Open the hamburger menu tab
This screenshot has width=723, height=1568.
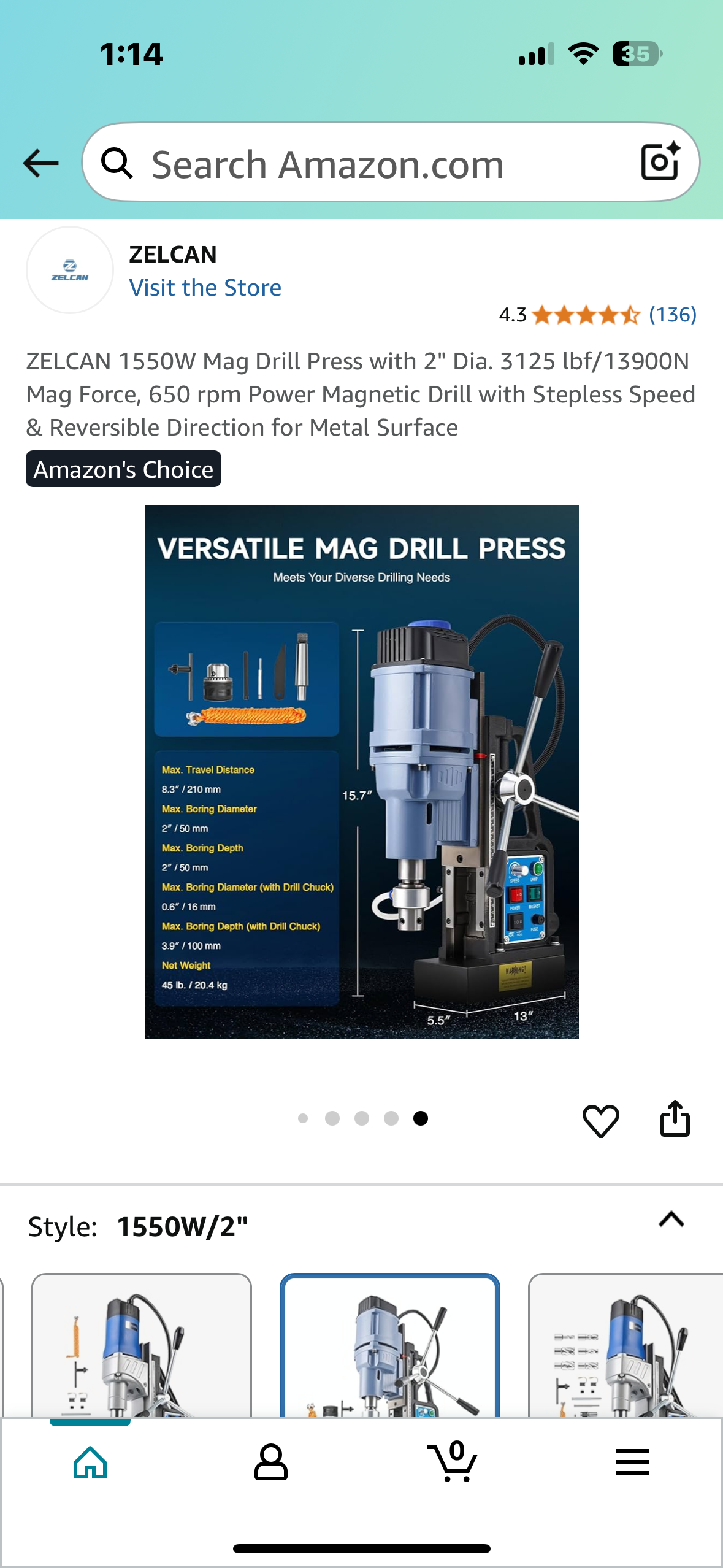tap(632, 1462)
